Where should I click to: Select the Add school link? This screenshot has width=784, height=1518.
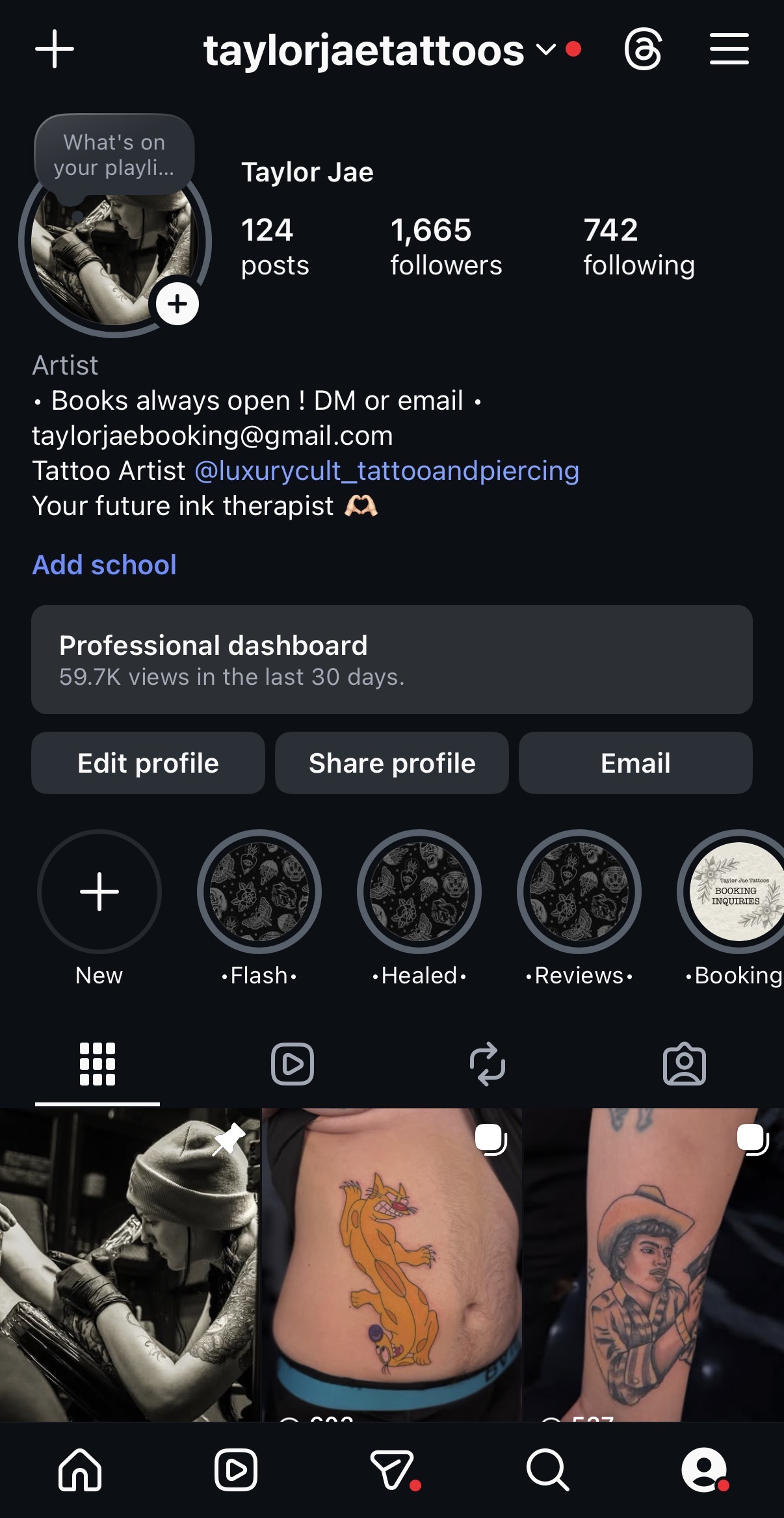(104, 565)
